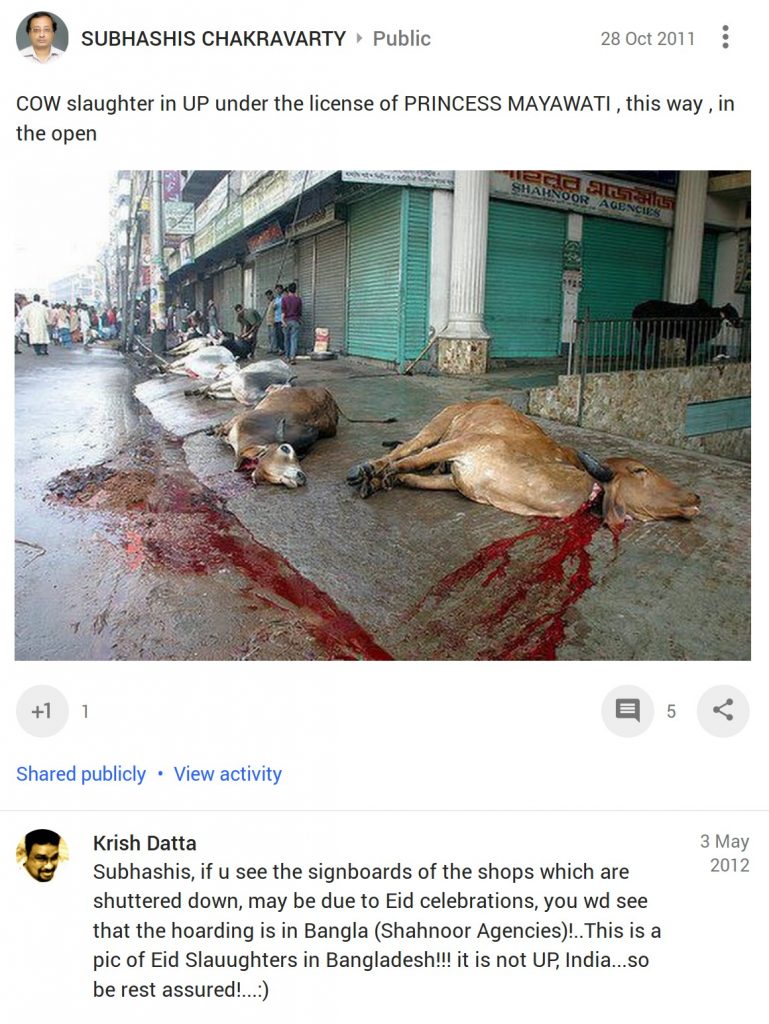Open the post's overflow menu
Image resolution: width=769 pixels, height=1024 pixels.
725,38
